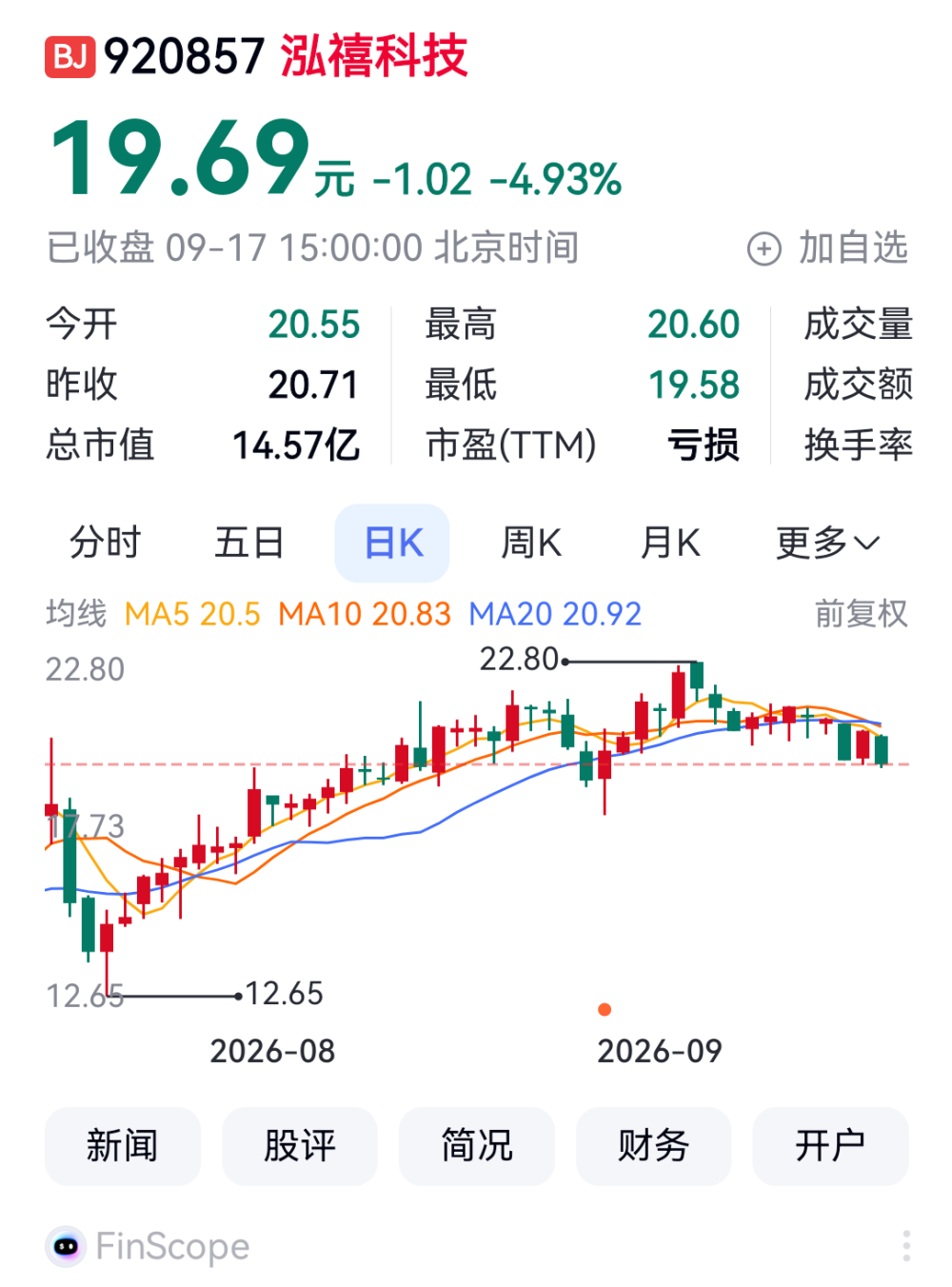
Task: Tap the orange event marker below the chart
Action: click(605, 1009)
